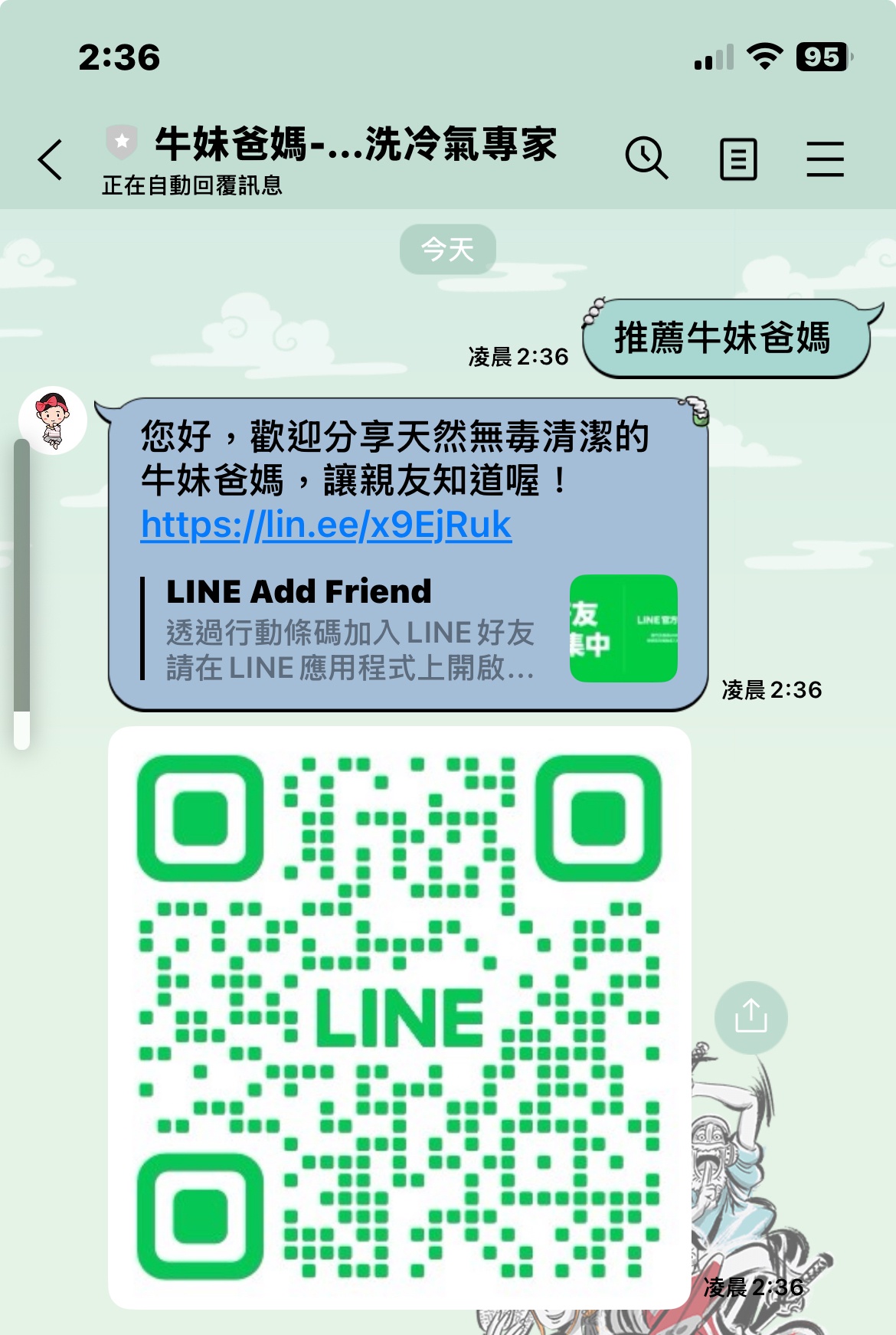
Task: Open the chat hamburger menu
Action: [825, 159]
